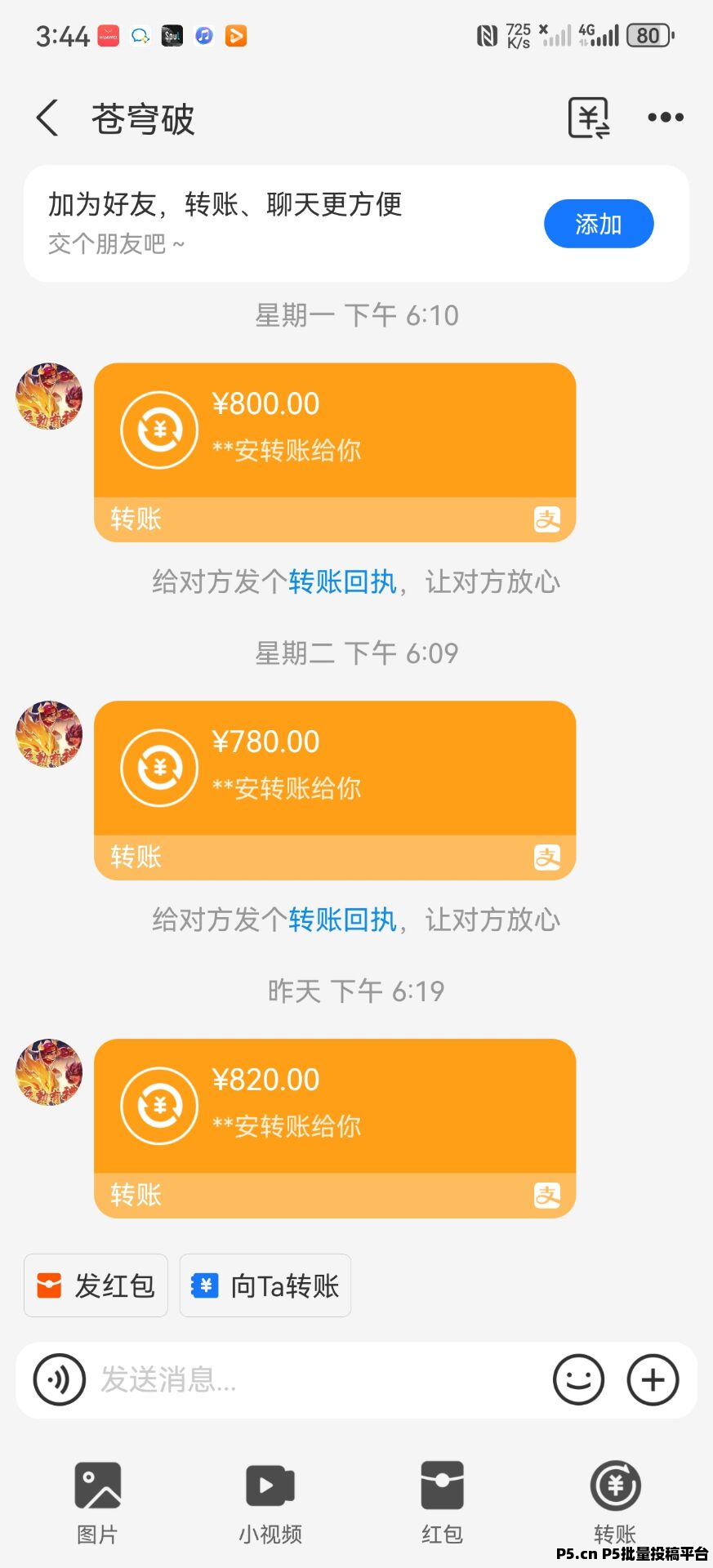Open the transfer records icon
The height and width of the screenshot is (1568, 713).
[x=589, y=118]
